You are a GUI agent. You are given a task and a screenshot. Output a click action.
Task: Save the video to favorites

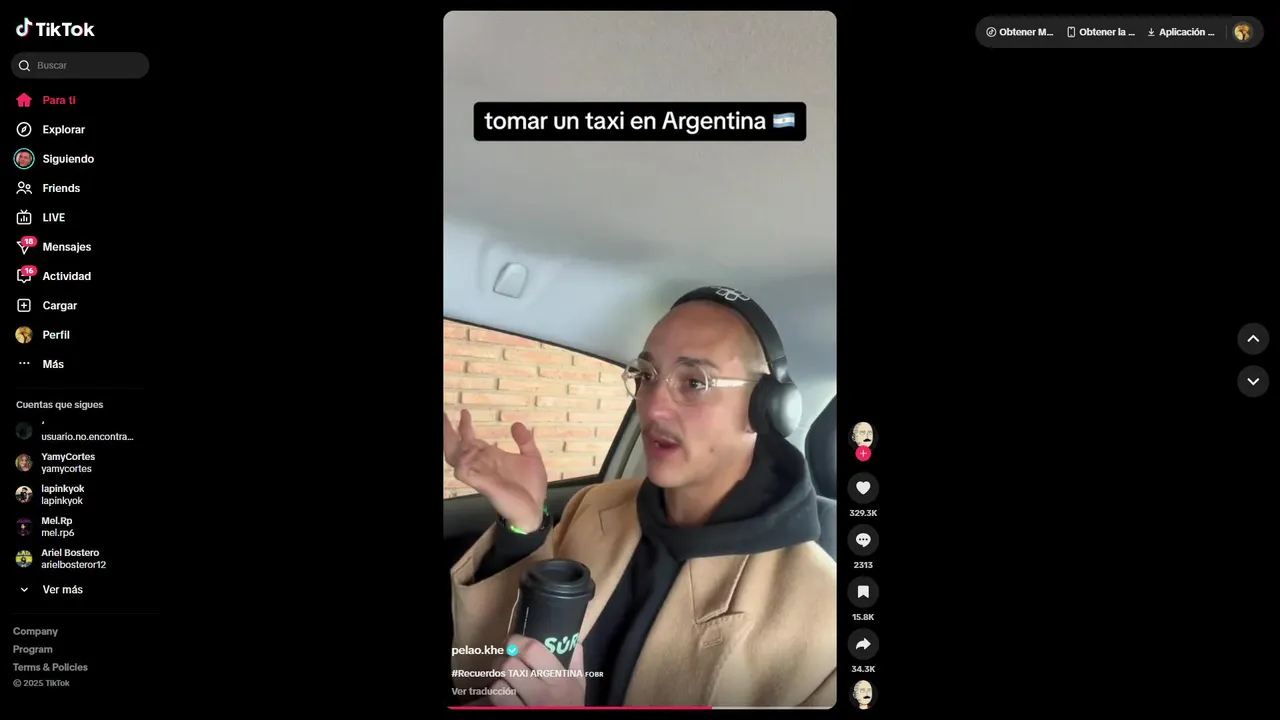coord(863,592)
